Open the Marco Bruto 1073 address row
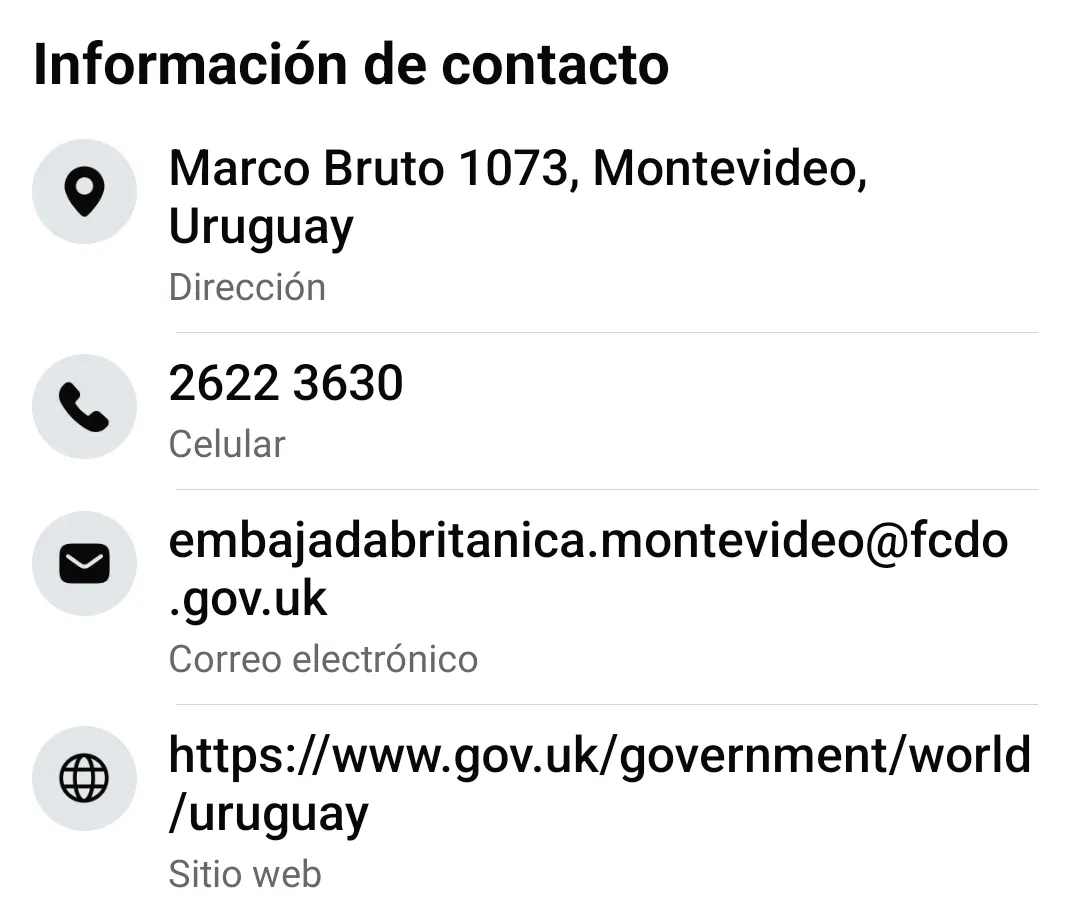This screenshot has width=1080, height=924. point(516,198)
